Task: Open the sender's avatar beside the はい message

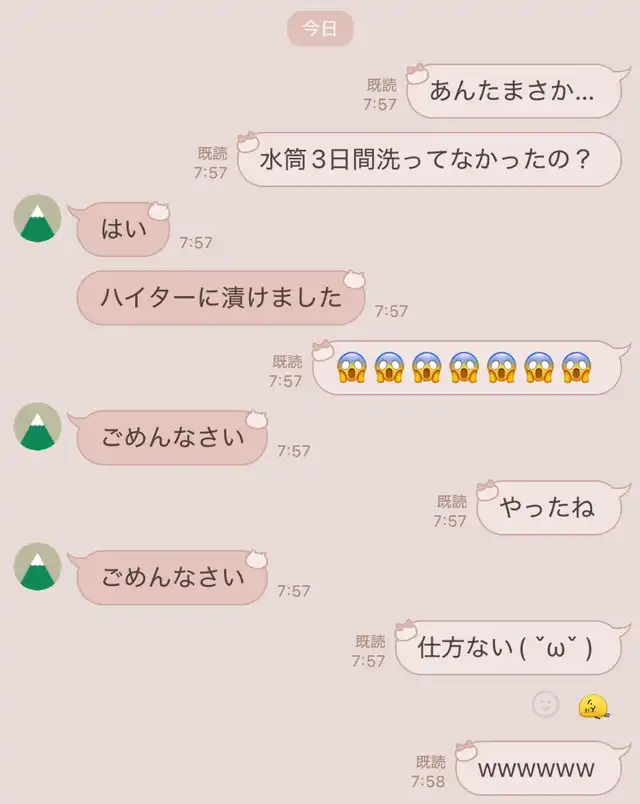Action: pyautogui.click(x=38, y=219)
